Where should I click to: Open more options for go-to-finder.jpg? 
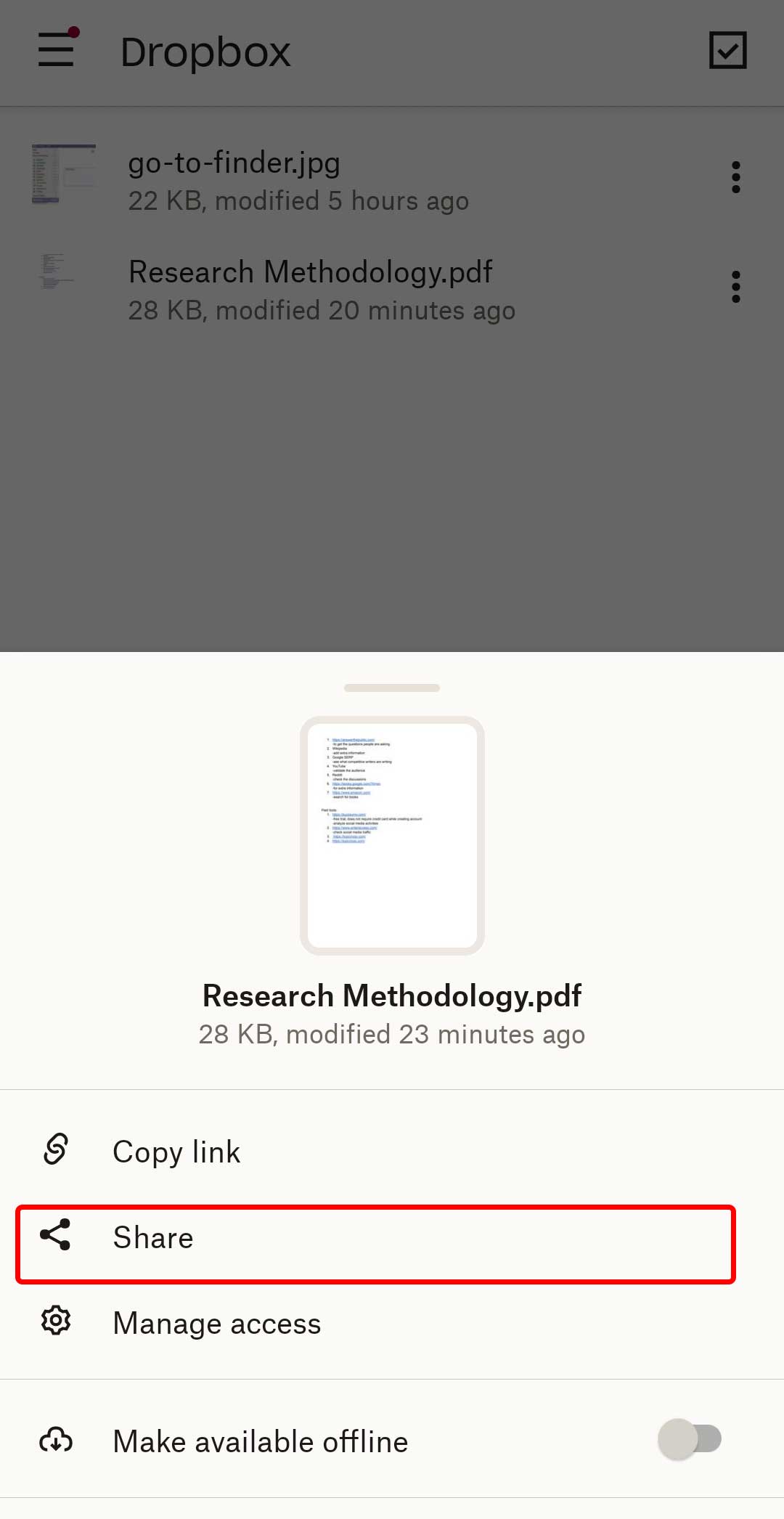(x=735, y=177)
